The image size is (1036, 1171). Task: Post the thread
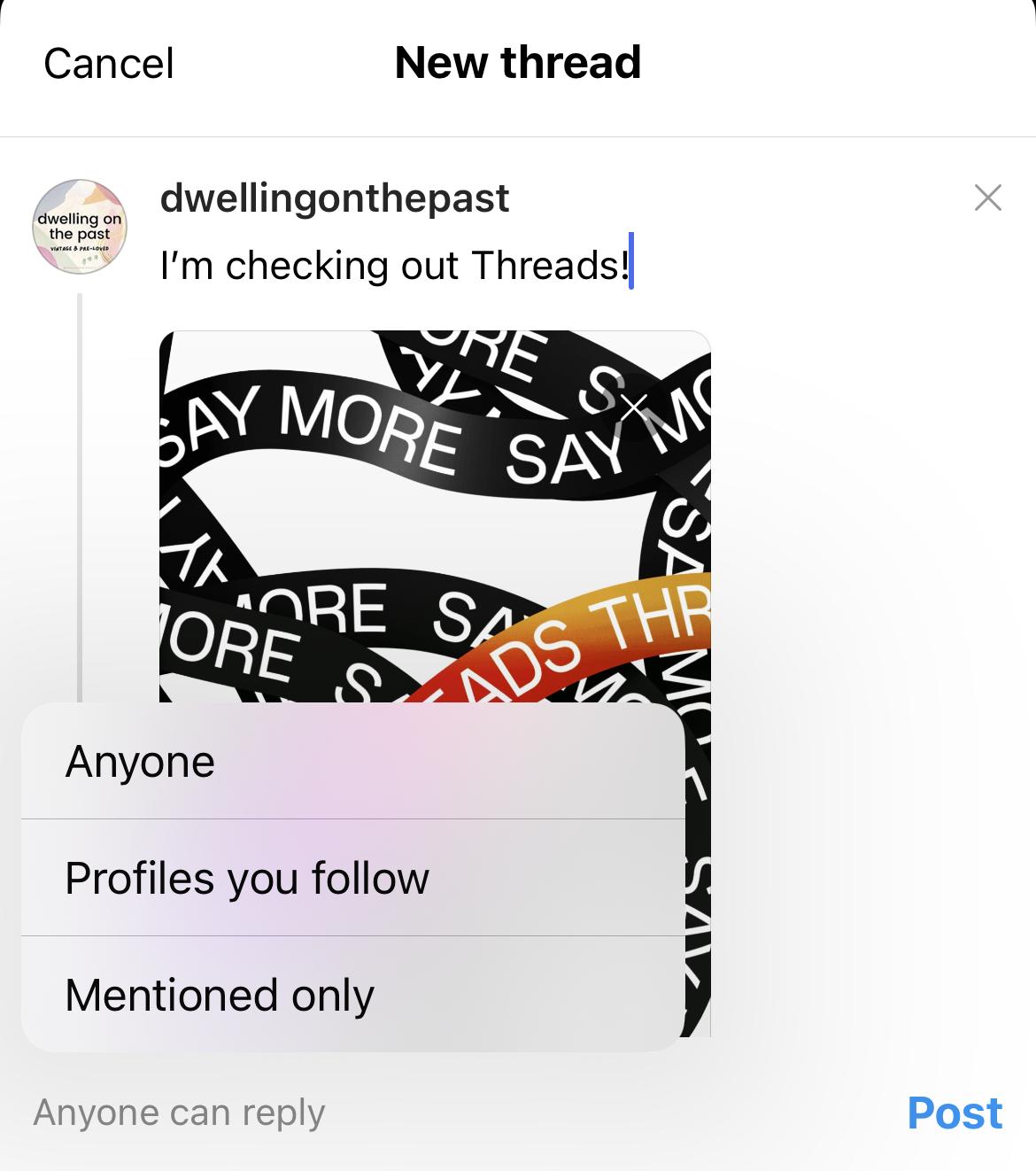[954, 1113]
